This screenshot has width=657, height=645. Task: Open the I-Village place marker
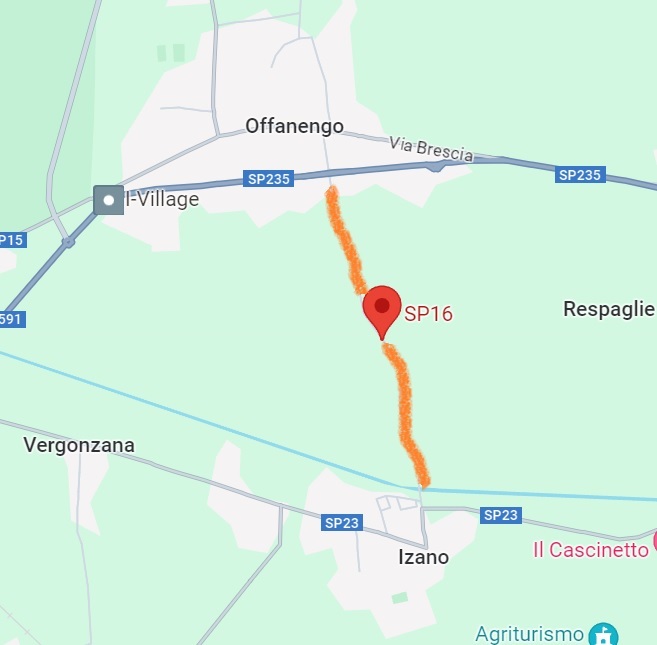coord(108,199)
